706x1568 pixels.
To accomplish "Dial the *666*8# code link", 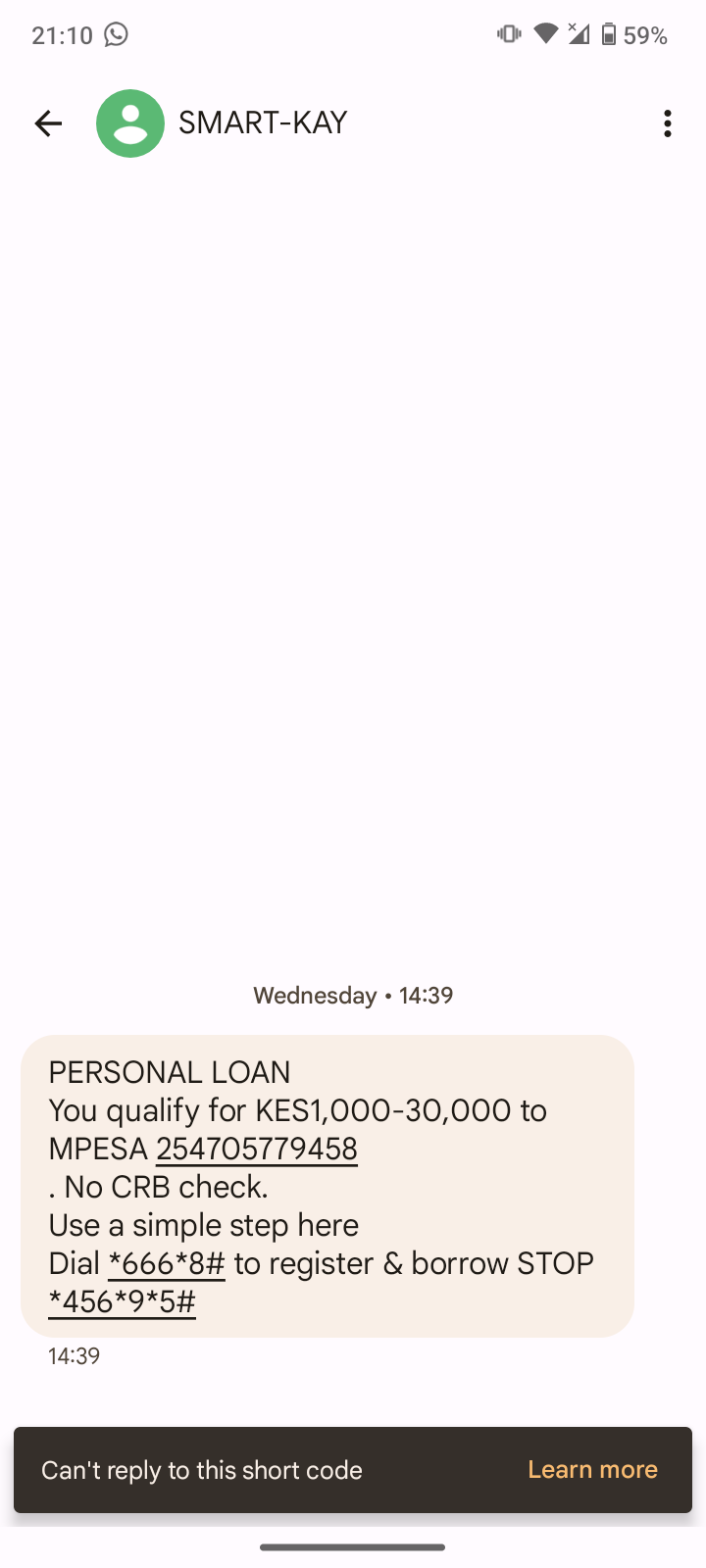I will pos(167,1264).
